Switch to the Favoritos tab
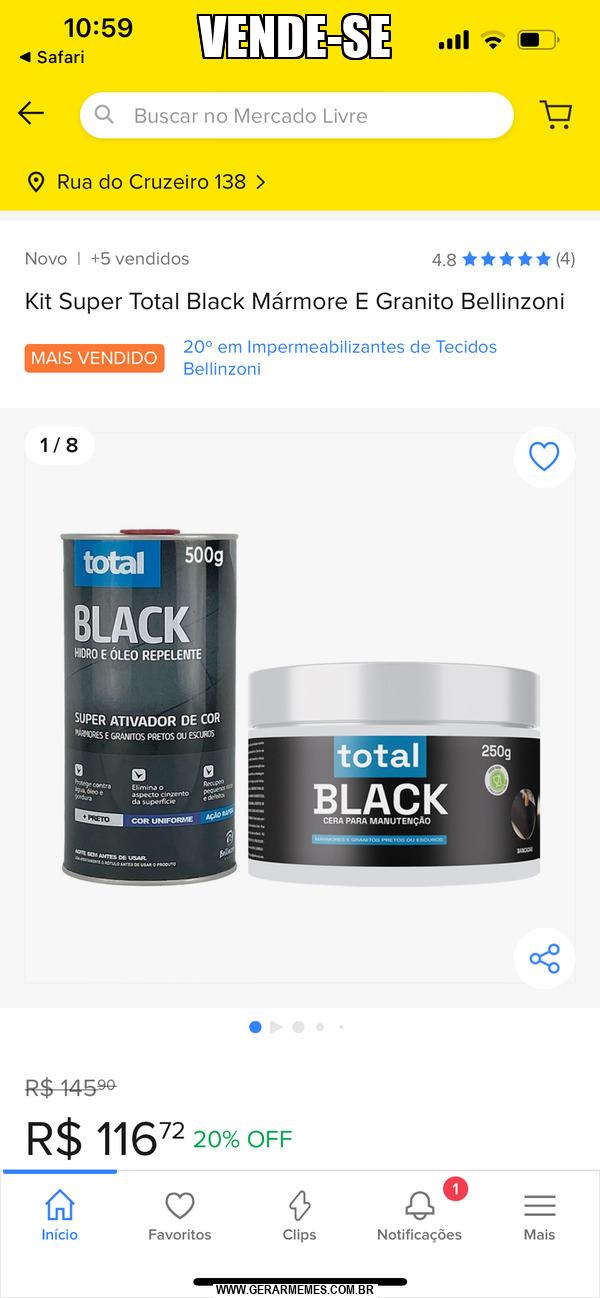The width and height of the screenshot is (600, 1298). (x=180, y=1215)
